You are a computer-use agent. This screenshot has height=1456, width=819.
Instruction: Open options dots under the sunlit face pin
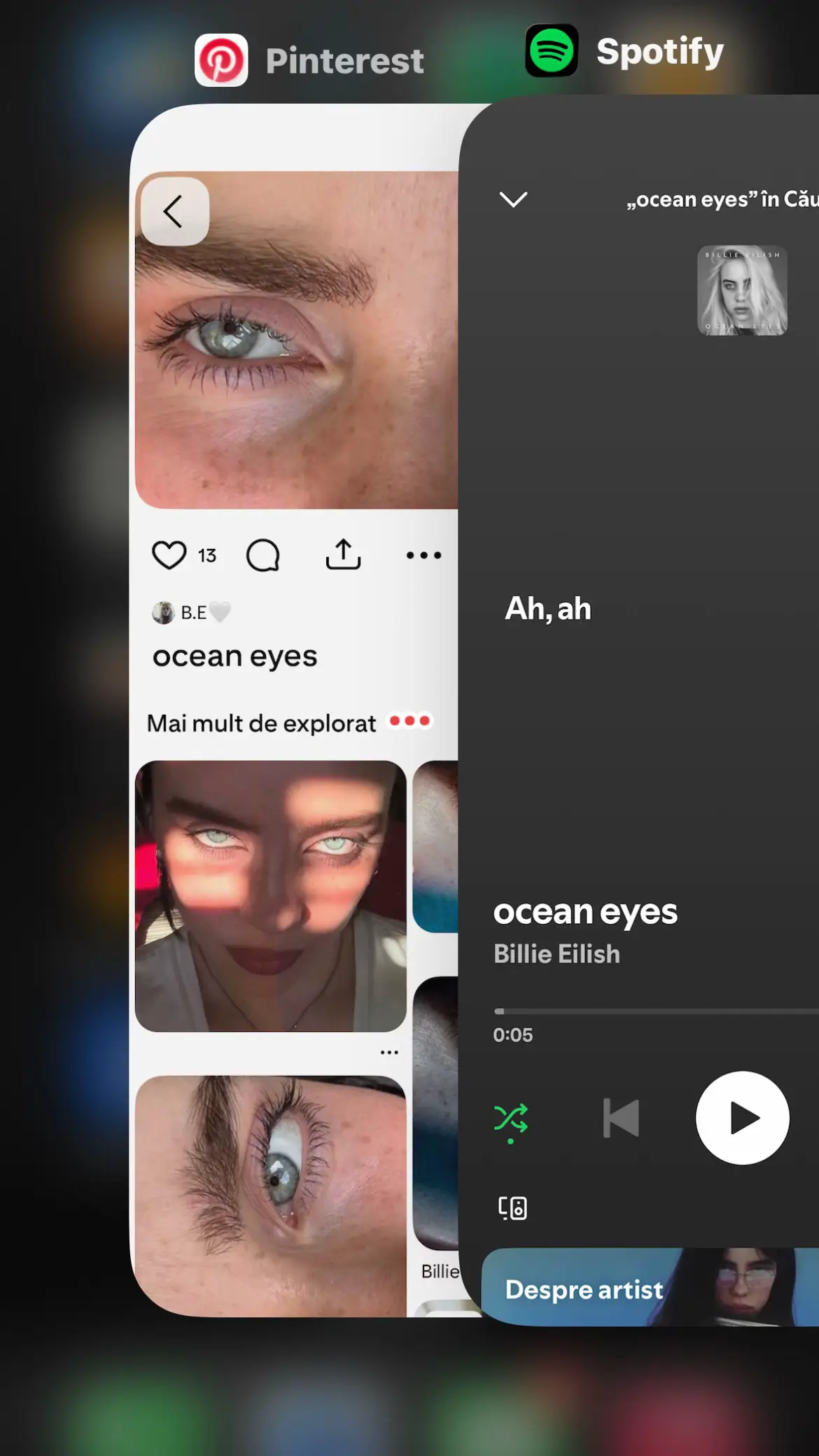(389, 1052)
